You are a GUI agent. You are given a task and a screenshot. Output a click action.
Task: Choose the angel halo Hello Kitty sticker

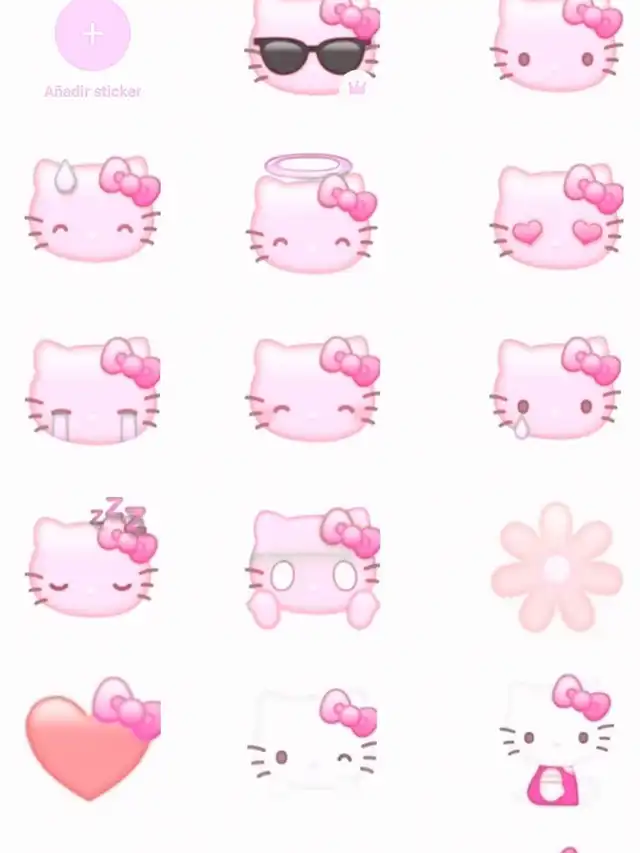pos(312,213)
